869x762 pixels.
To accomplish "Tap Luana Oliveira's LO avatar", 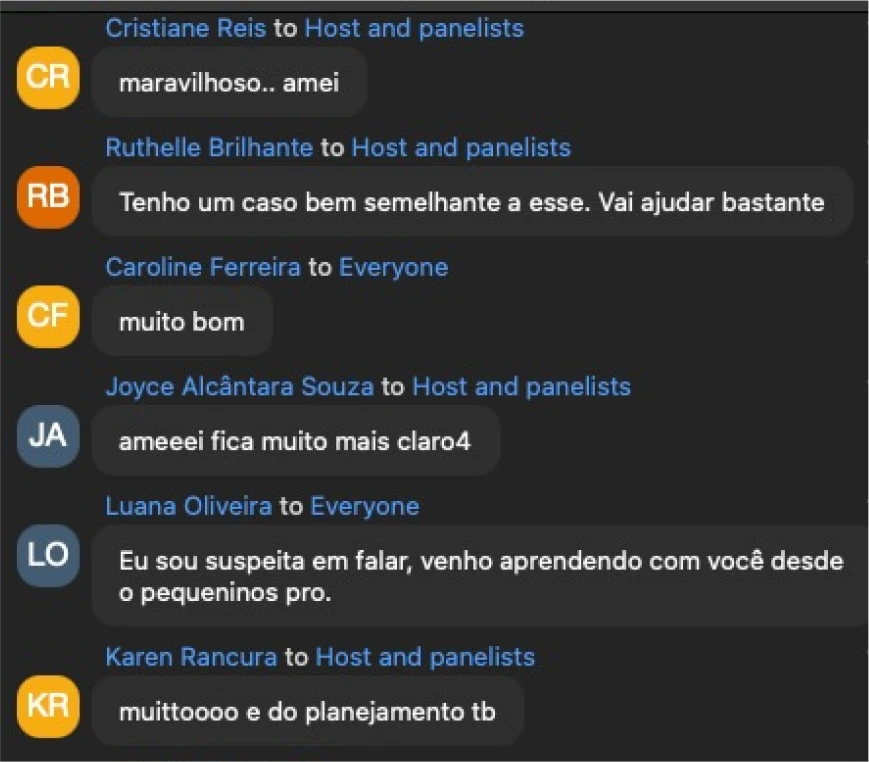I will coord(47,556).
